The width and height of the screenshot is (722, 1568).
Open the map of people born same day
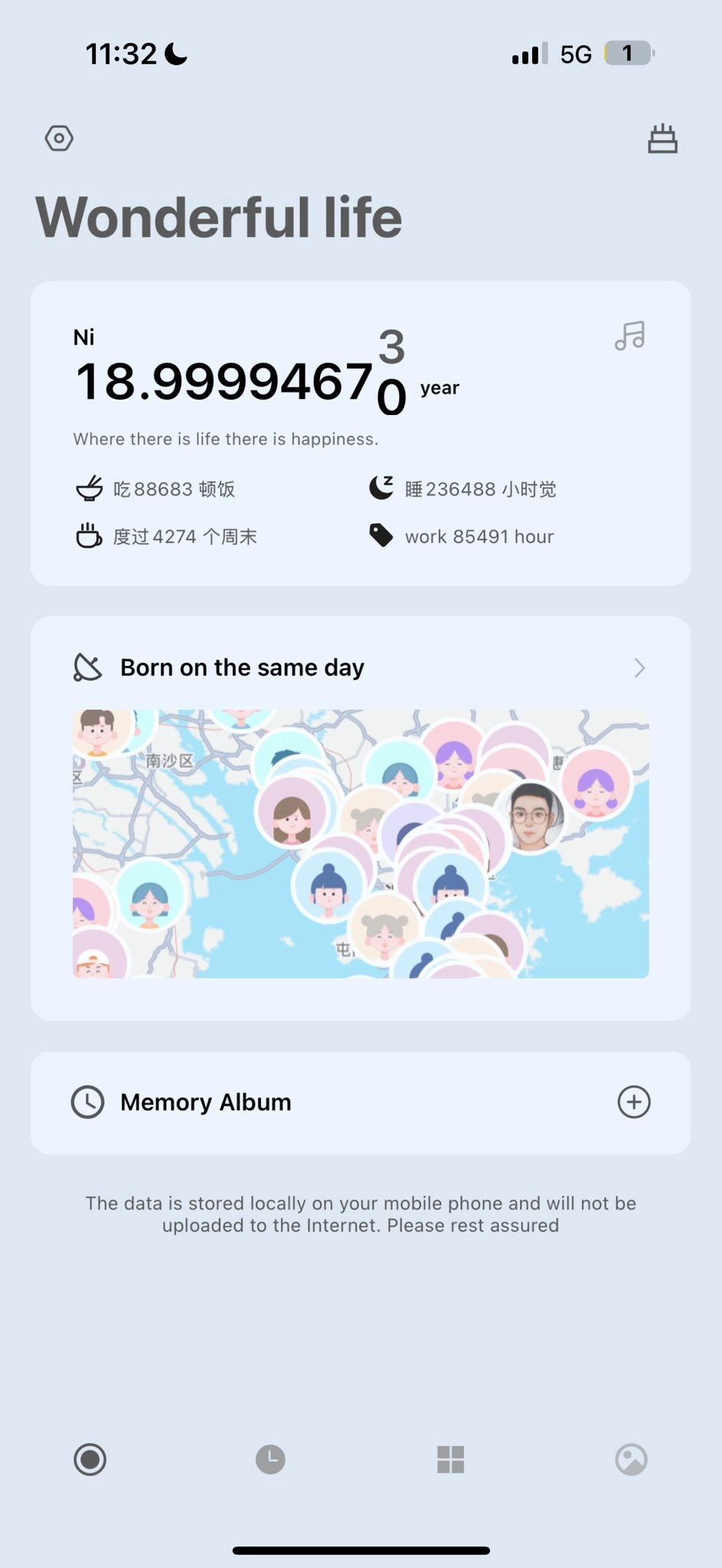(x=361, y=843)
